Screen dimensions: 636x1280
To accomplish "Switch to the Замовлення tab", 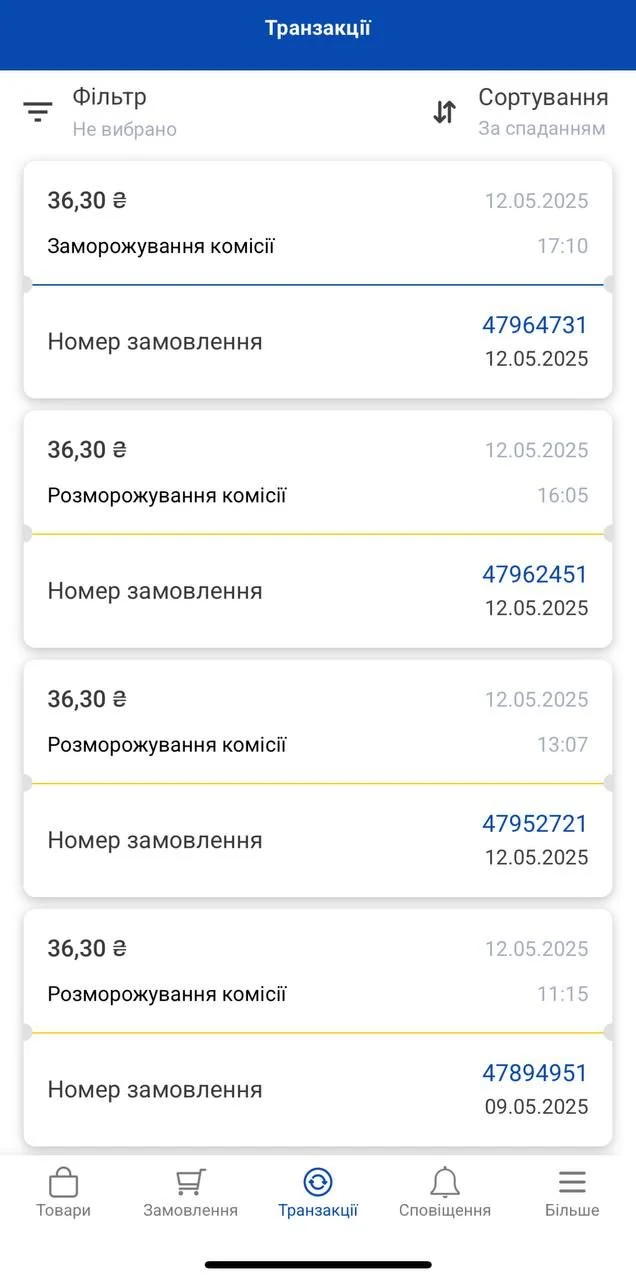I will coord(190,1192).
